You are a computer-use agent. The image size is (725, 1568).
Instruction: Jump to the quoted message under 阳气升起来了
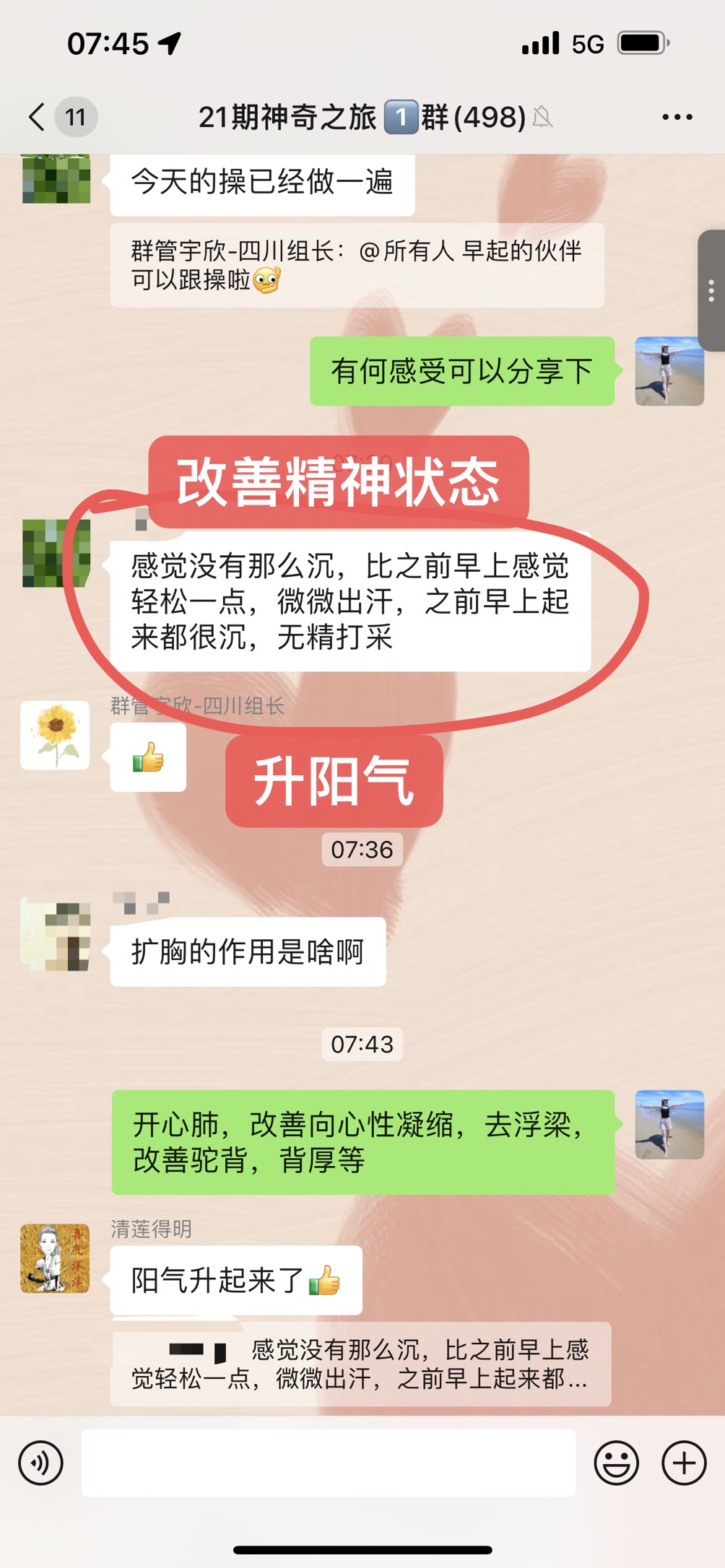pos(360,1364)
